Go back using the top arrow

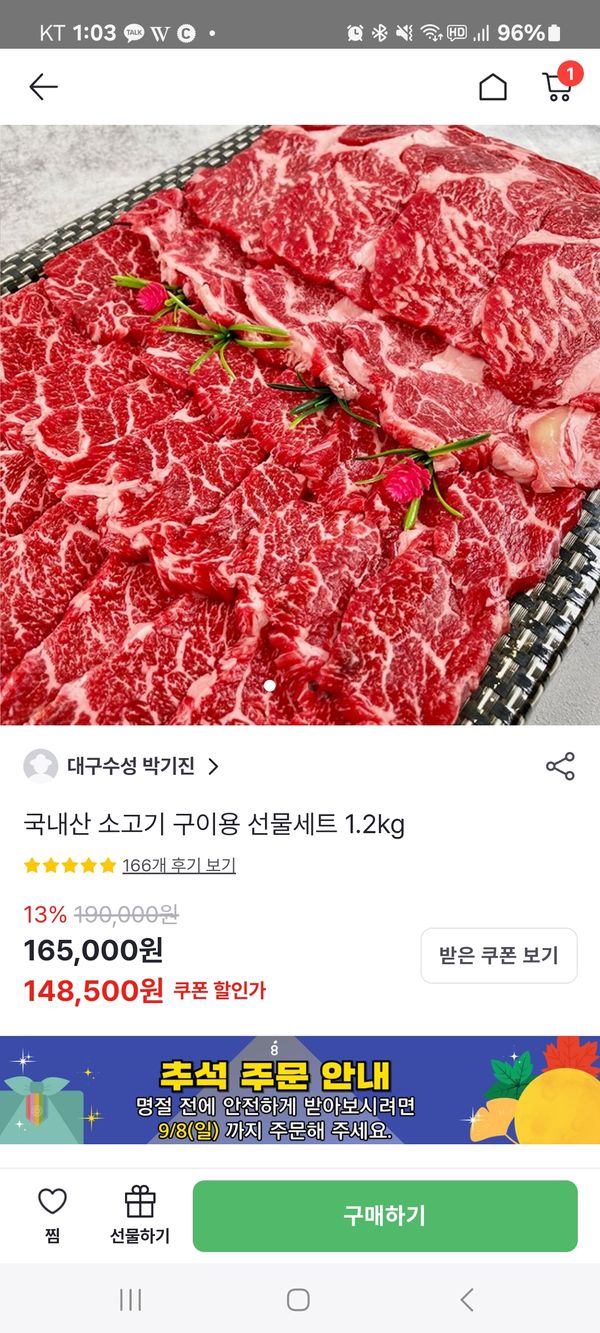[x=43, y=87]
